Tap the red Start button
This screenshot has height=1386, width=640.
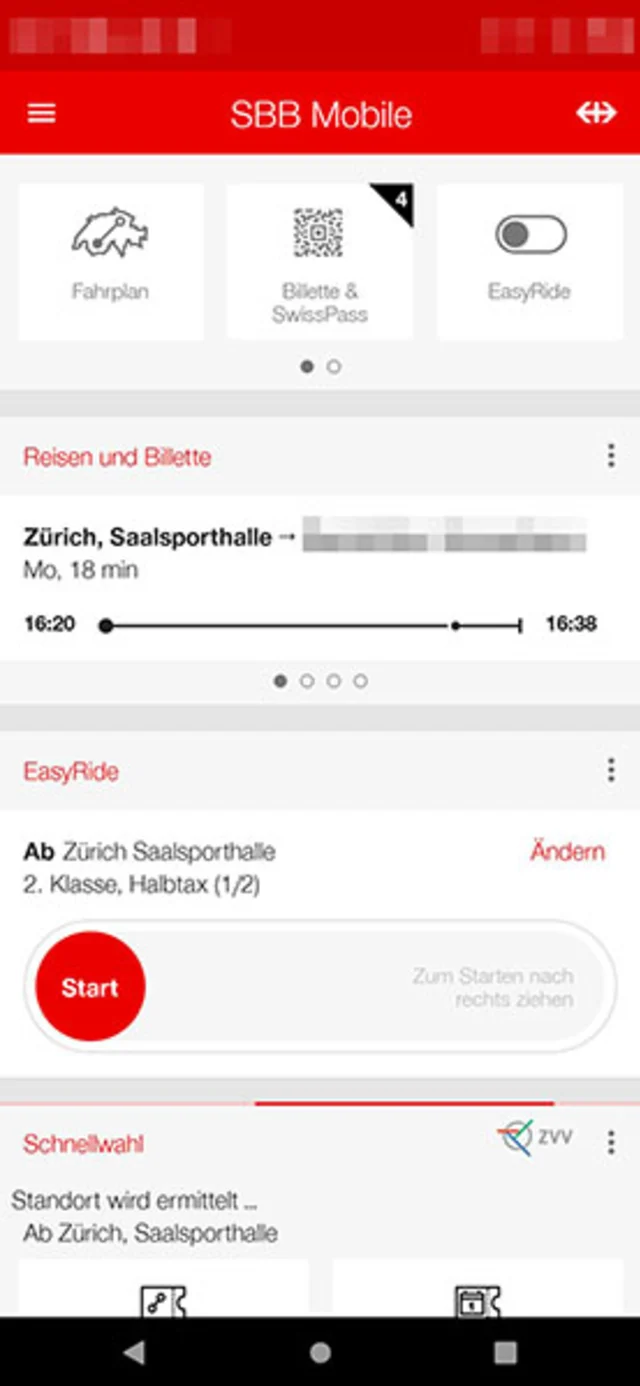(90, 987)
